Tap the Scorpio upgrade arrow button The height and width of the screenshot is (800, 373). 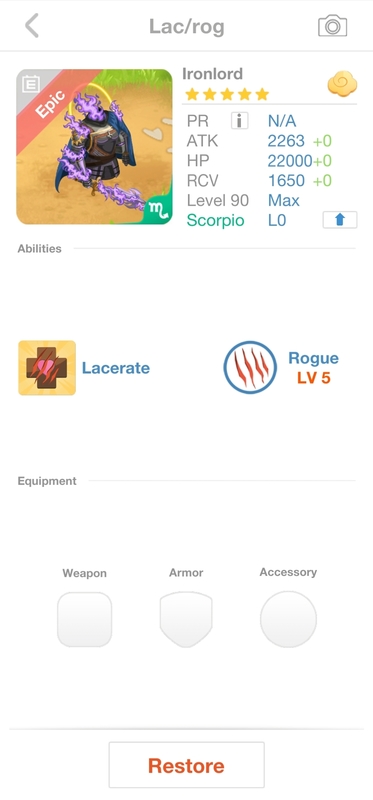click(x=340, y=220)
